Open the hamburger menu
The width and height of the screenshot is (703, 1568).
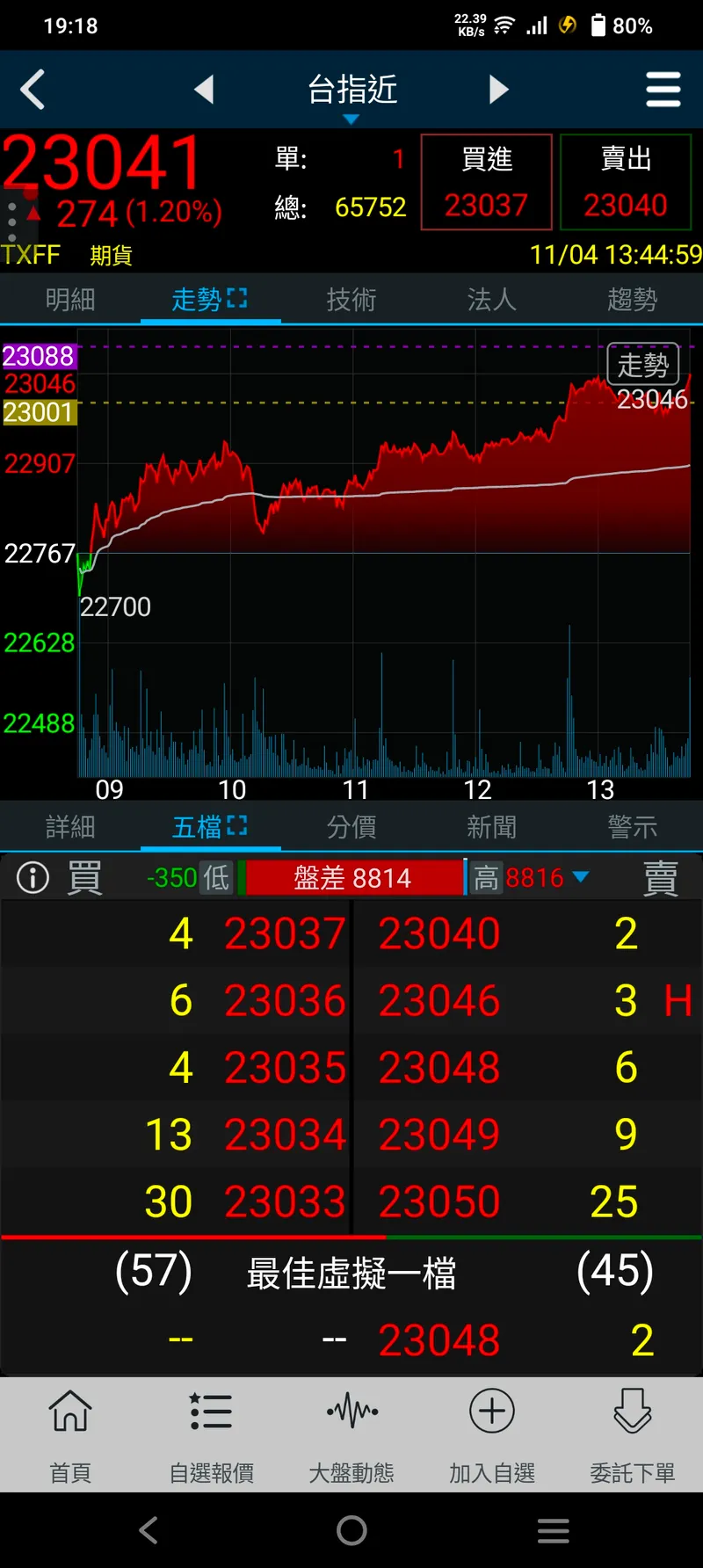point(663,90)
